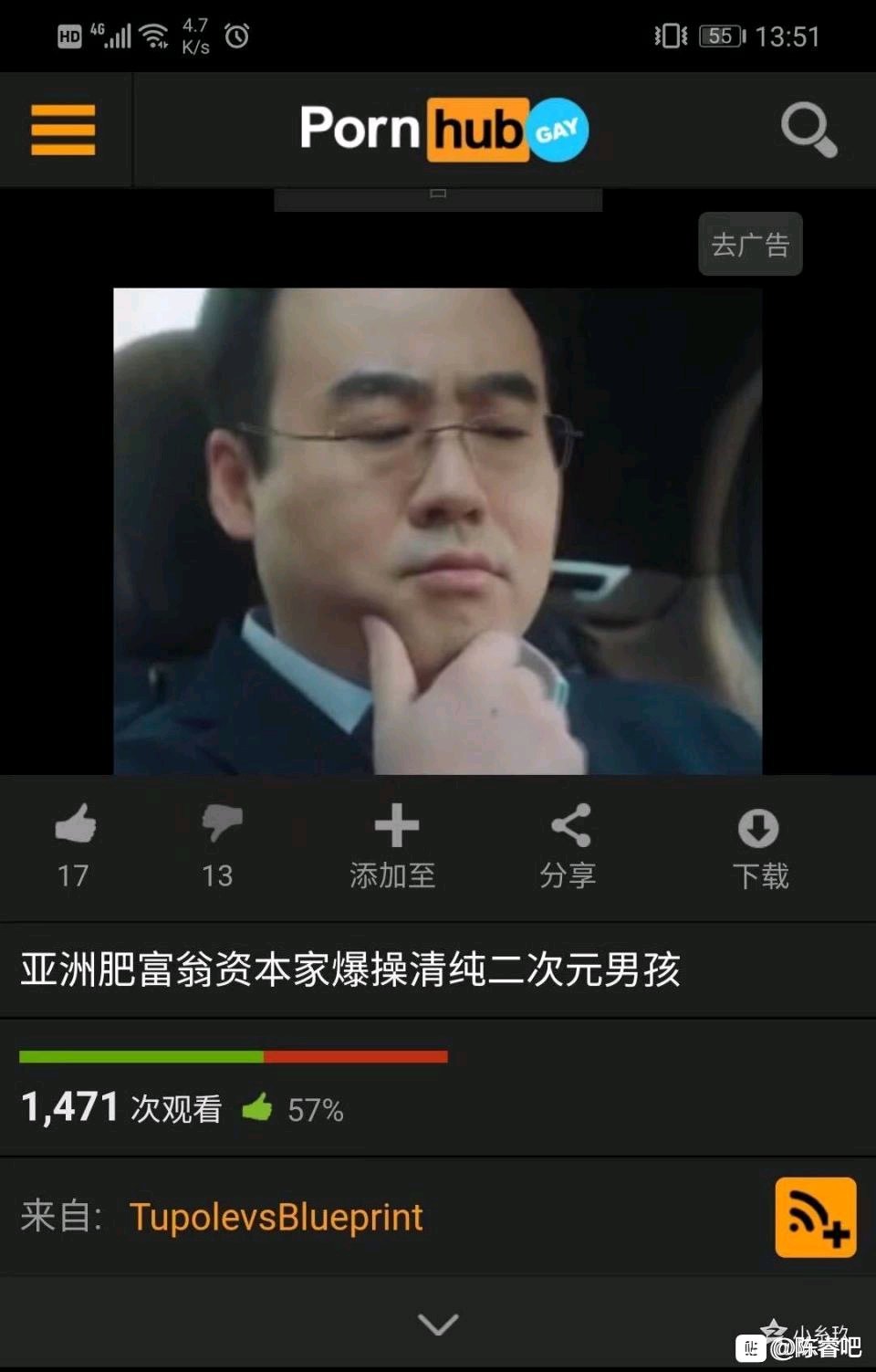Add video via 添加至
The image size is (876, 1372).
pos(395,846)
